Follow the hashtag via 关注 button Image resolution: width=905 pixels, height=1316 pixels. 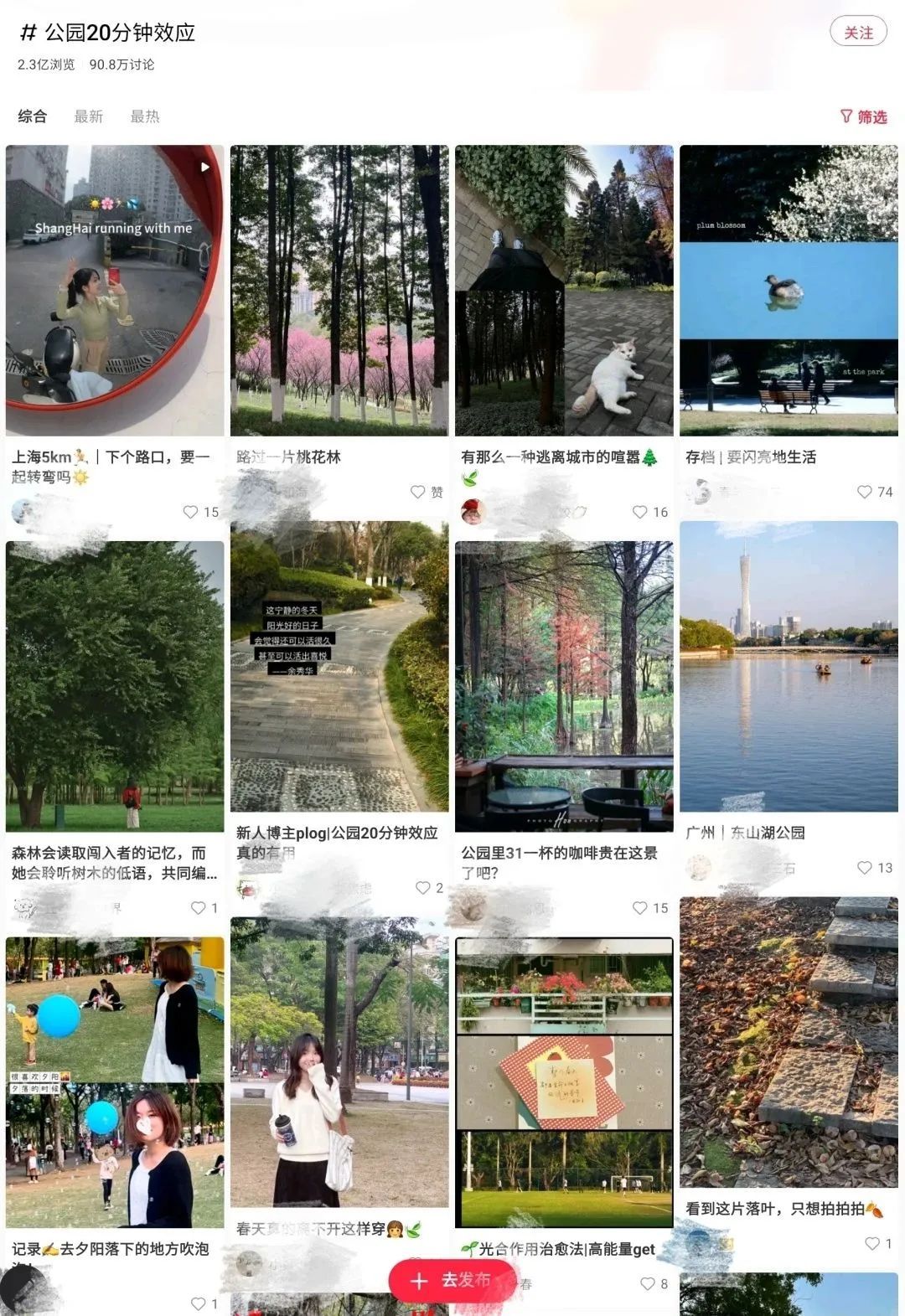click(857, 32)
